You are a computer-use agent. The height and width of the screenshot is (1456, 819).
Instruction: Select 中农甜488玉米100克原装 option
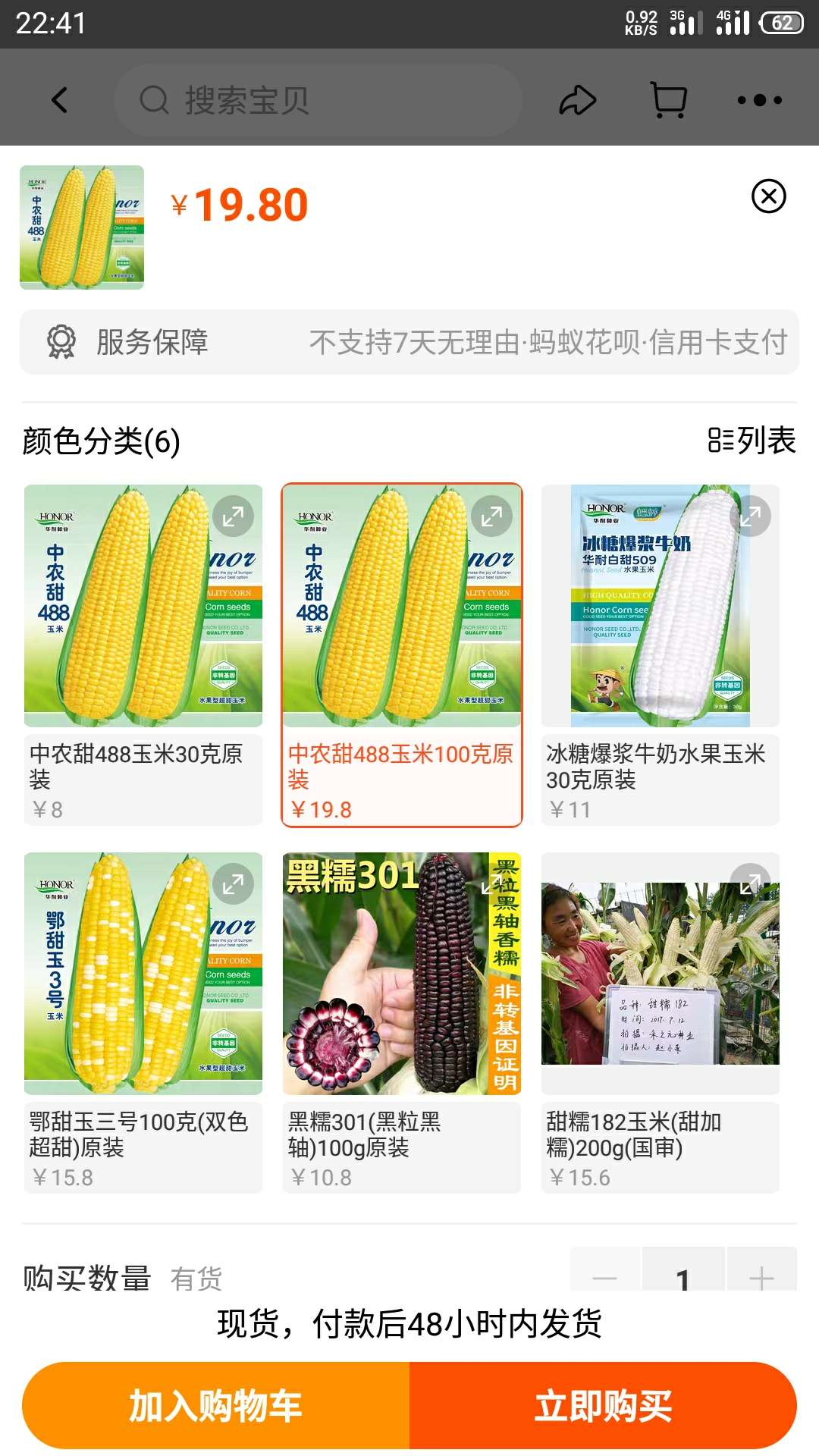[x=402, y=654]
